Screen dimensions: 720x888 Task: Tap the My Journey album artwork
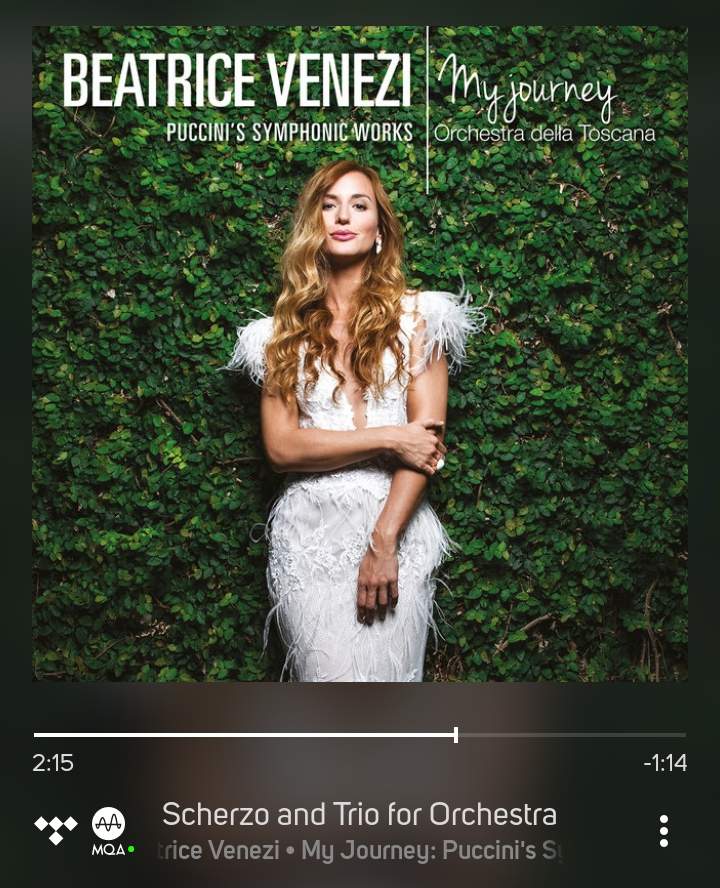click(x=360, y=354)
